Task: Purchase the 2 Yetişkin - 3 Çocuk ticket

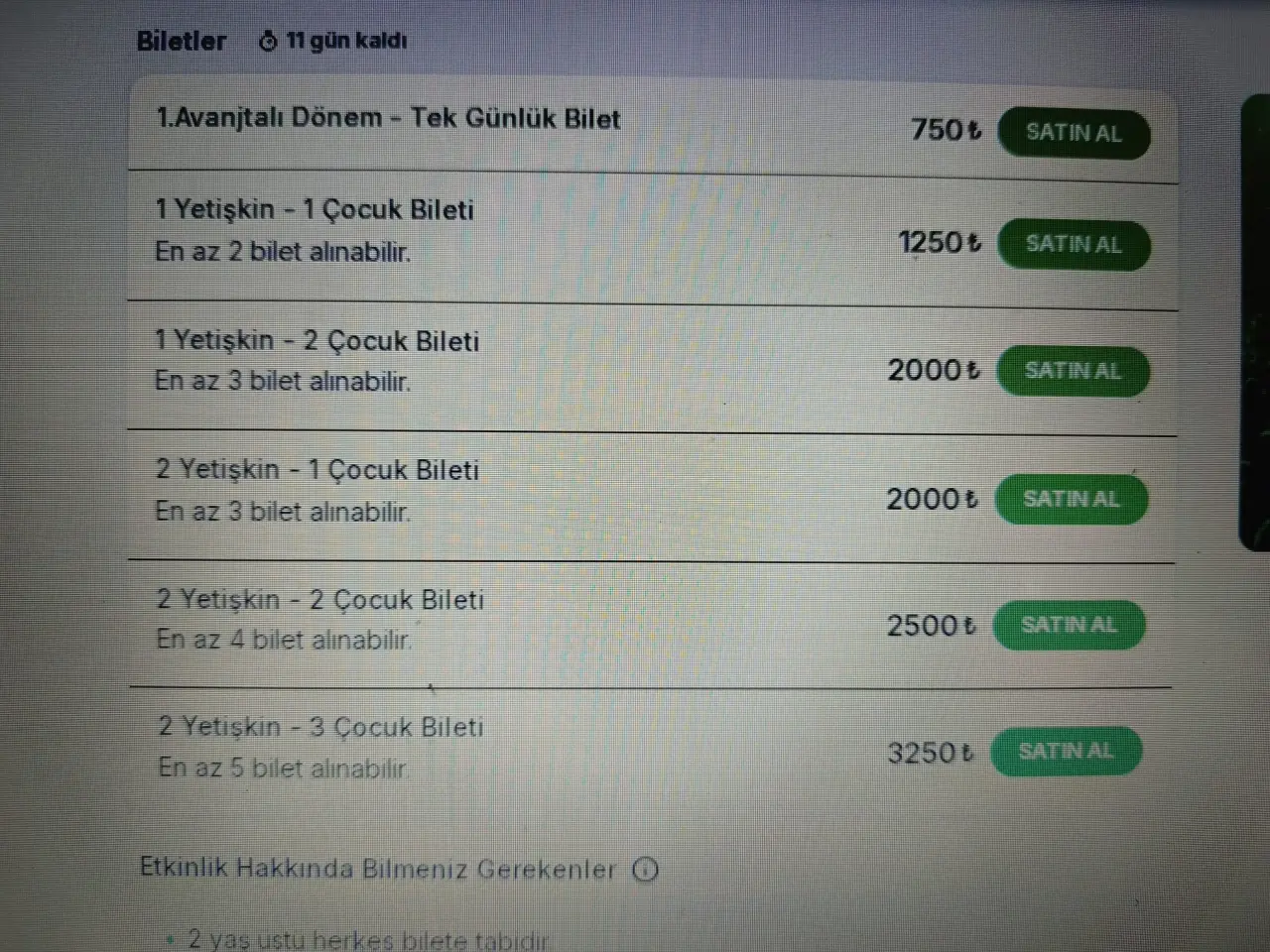Action: point(1066,752)
